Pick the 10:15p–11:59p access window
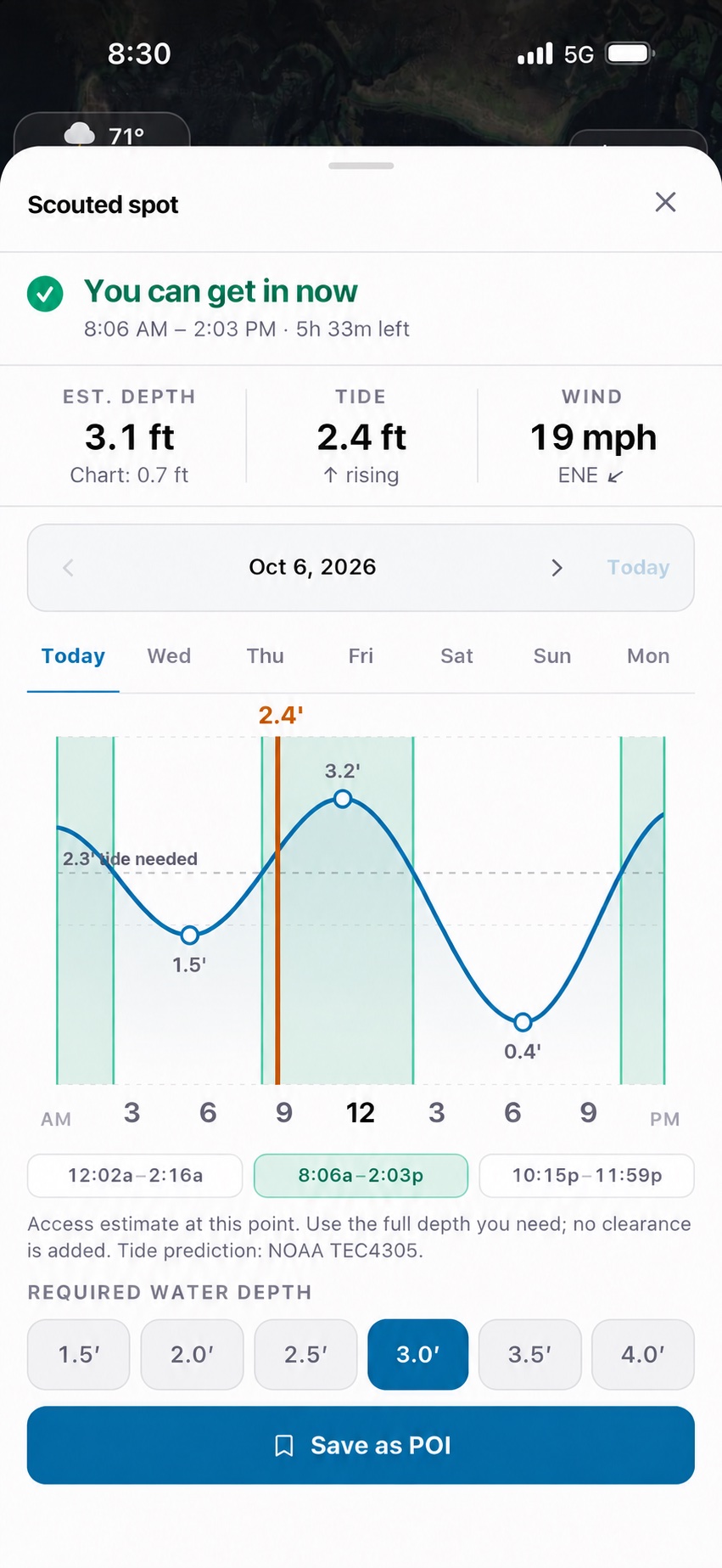Image resolution: width=722 pixels, height=1568 pixels. point(587,1176)
